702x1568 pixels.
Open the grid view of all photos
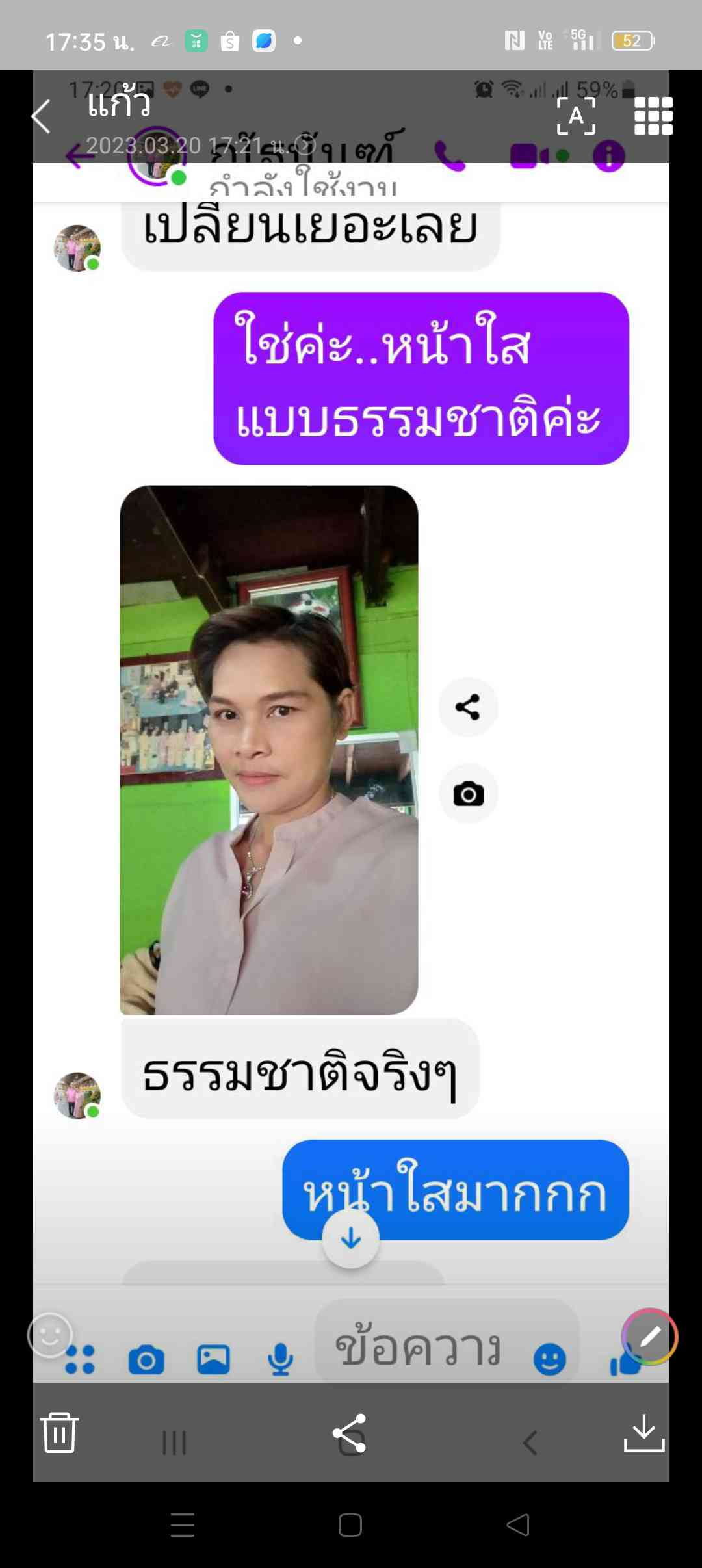(x=653, y=116)
